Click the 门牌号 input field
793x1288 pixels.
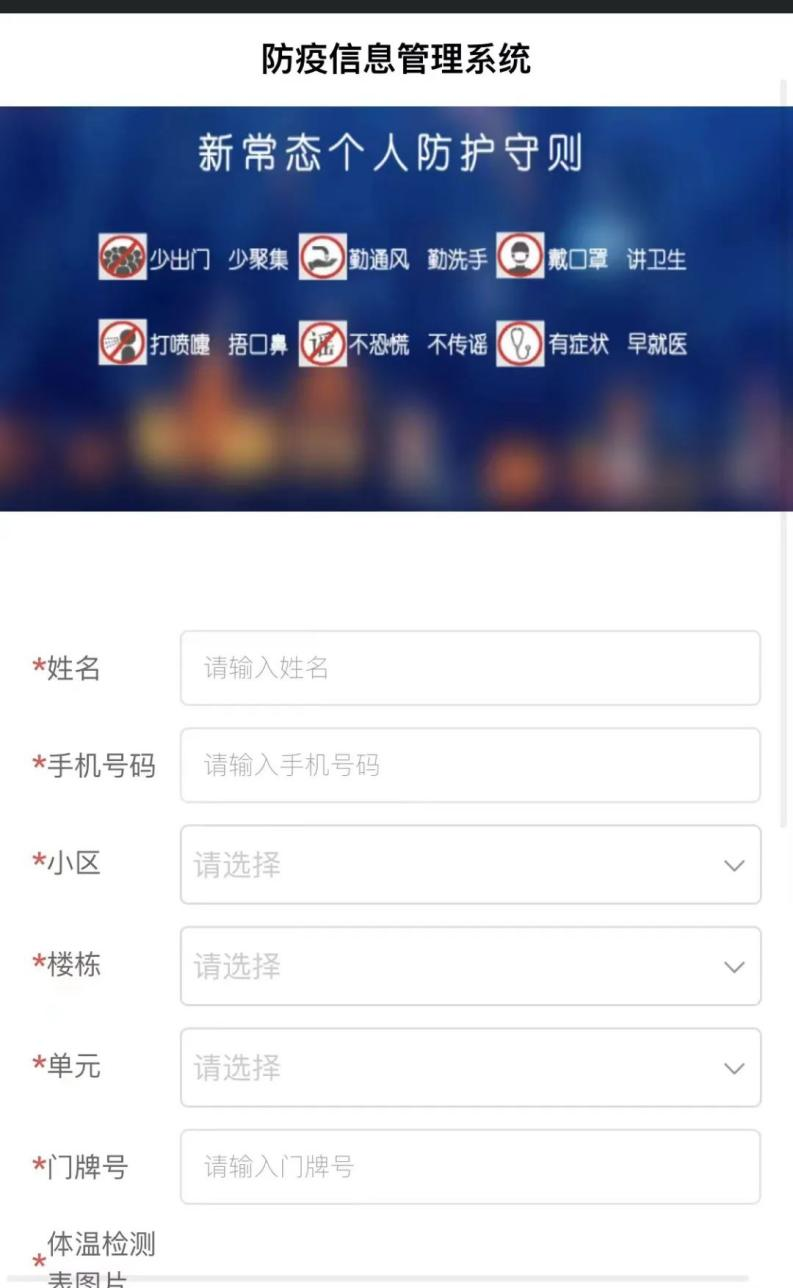coord(470,1166)
